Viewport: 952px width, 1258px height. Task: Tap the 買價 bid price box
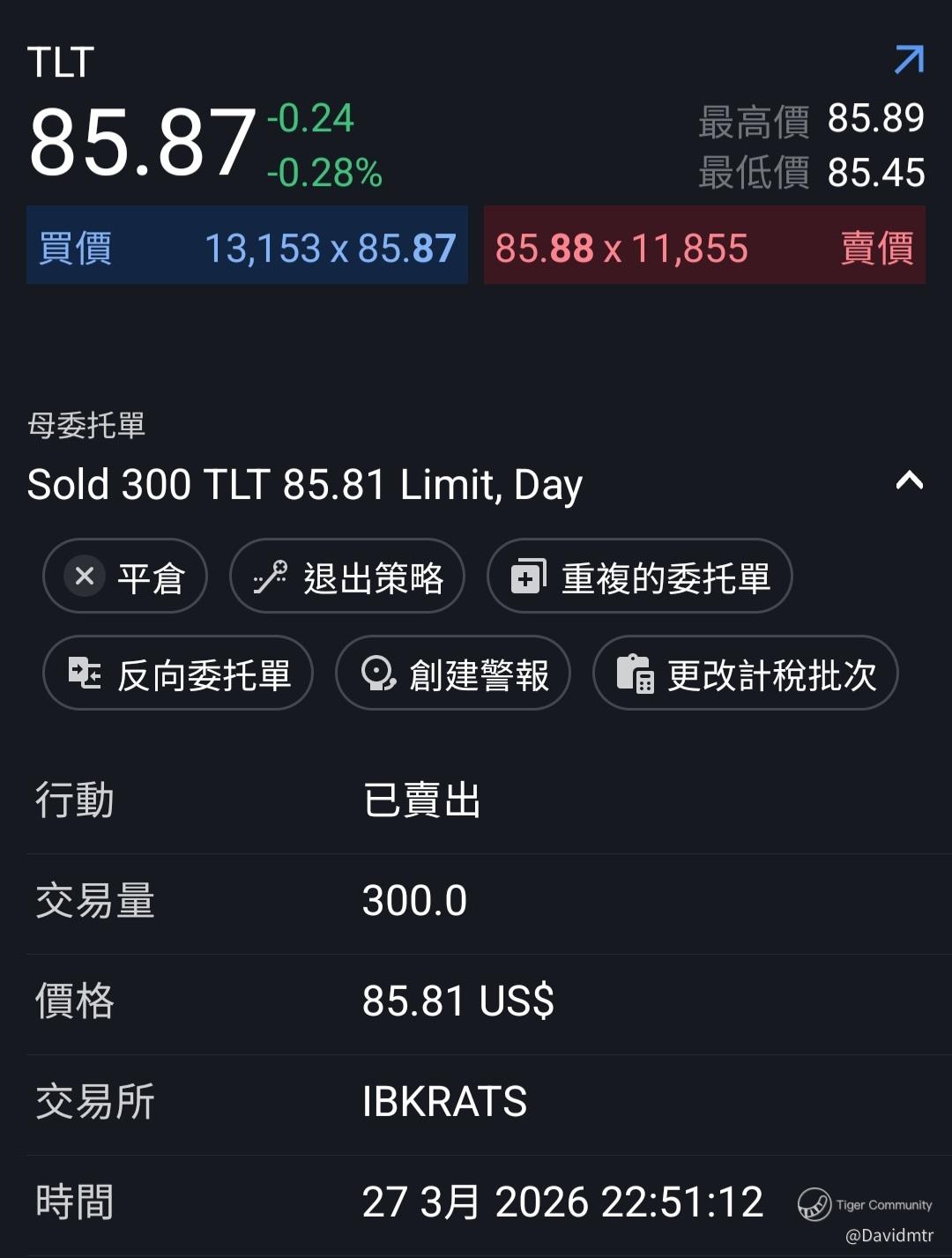coord(247,246)
